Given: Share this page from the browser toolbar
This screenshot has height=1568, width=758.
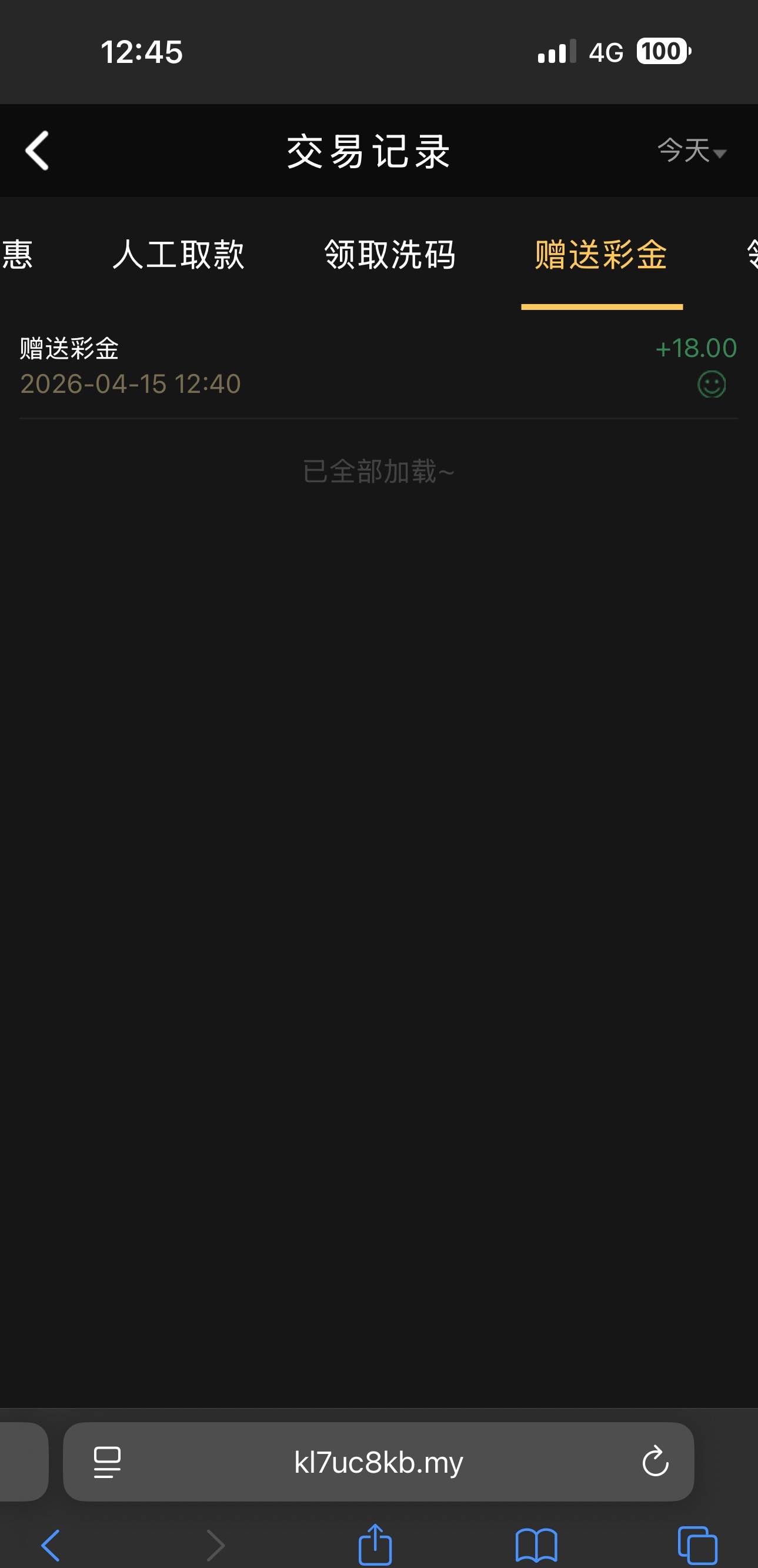Looking at the screenshot, I should [375, 1545].
